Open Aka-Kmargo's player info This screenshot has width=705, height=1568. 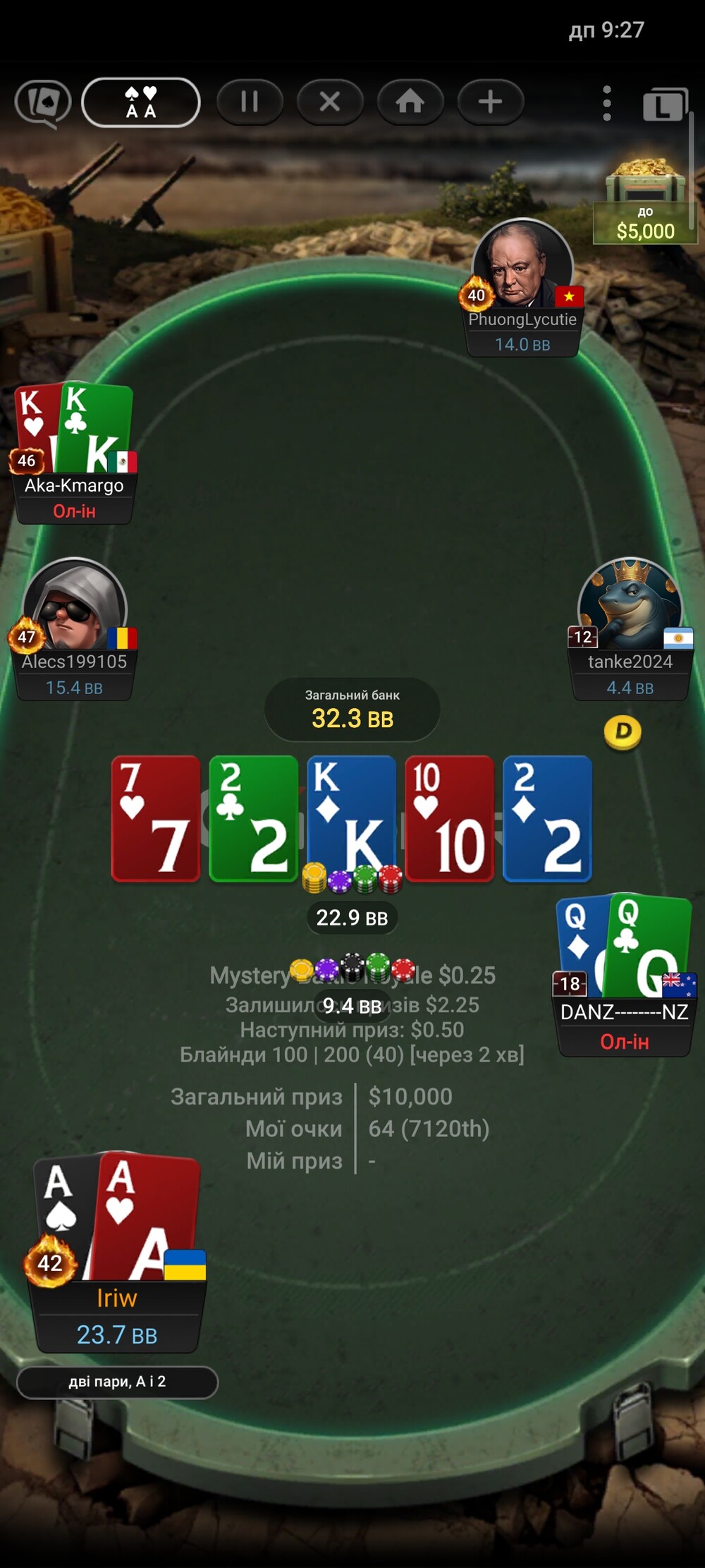pos(74,486)
